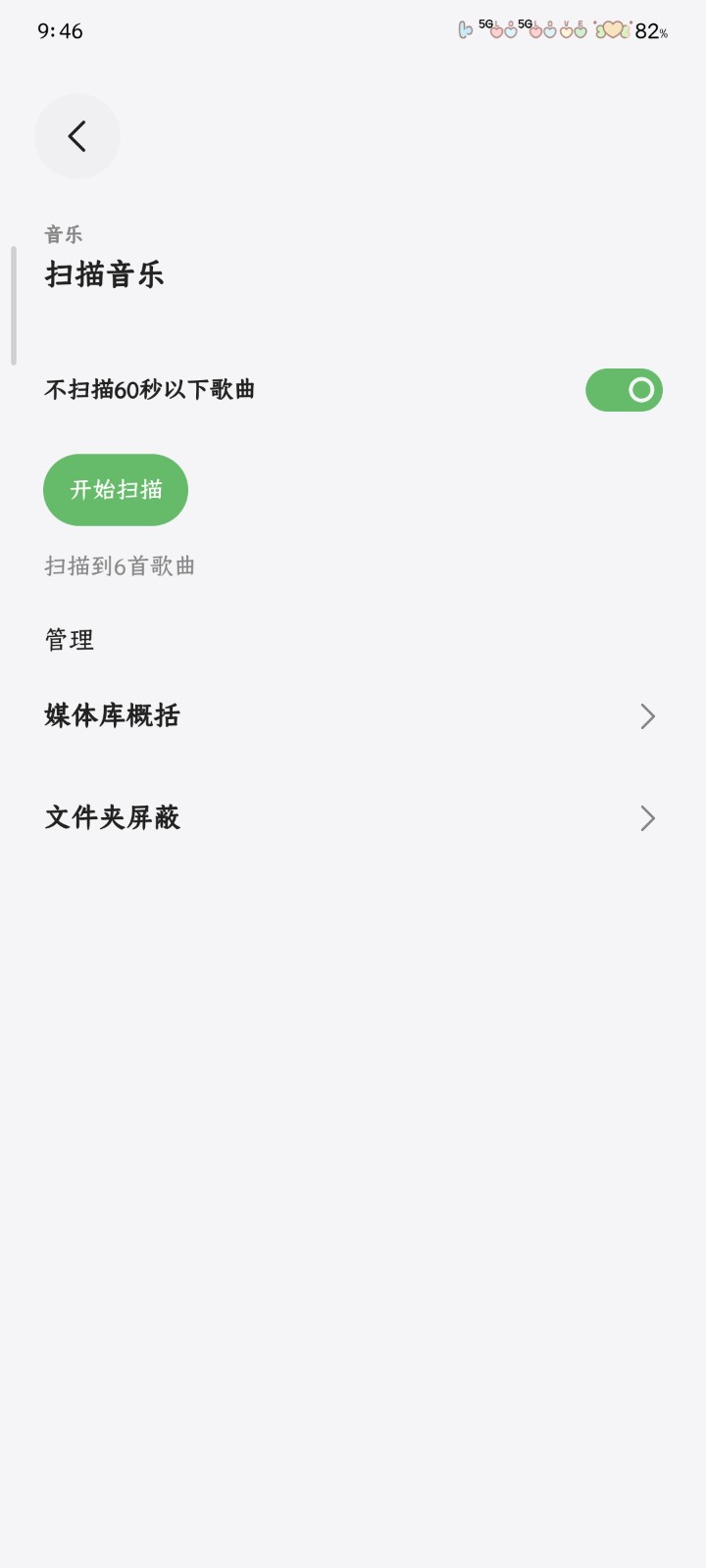Tap the chevron next to 媒体库概括
Screen dimensions: 706x1568
coord(646,715)
